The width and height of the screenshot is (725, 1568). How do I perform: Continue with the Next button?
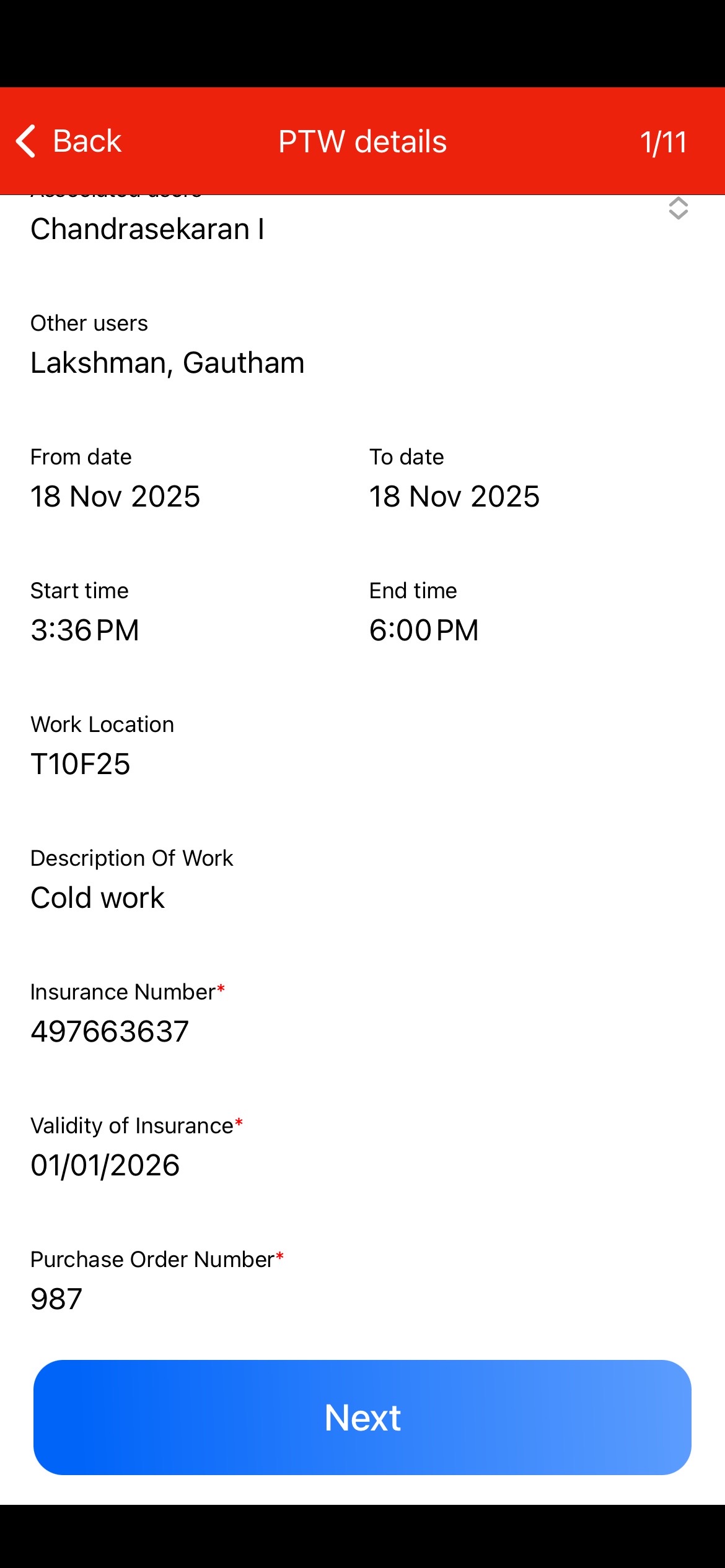click(x=362, y=1417)
